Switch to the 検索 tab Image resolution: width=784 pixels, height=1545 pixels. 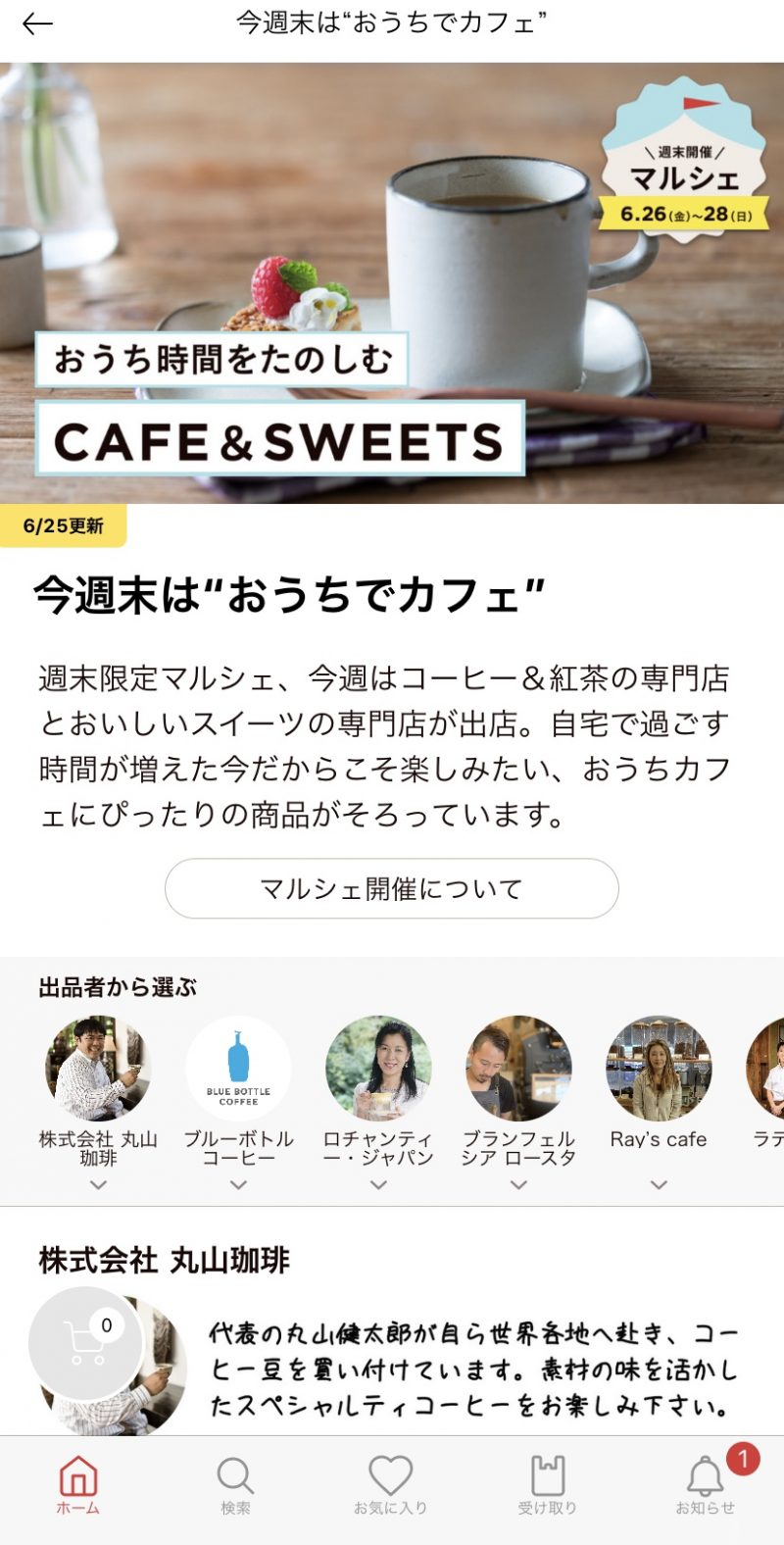[235, 1485]
